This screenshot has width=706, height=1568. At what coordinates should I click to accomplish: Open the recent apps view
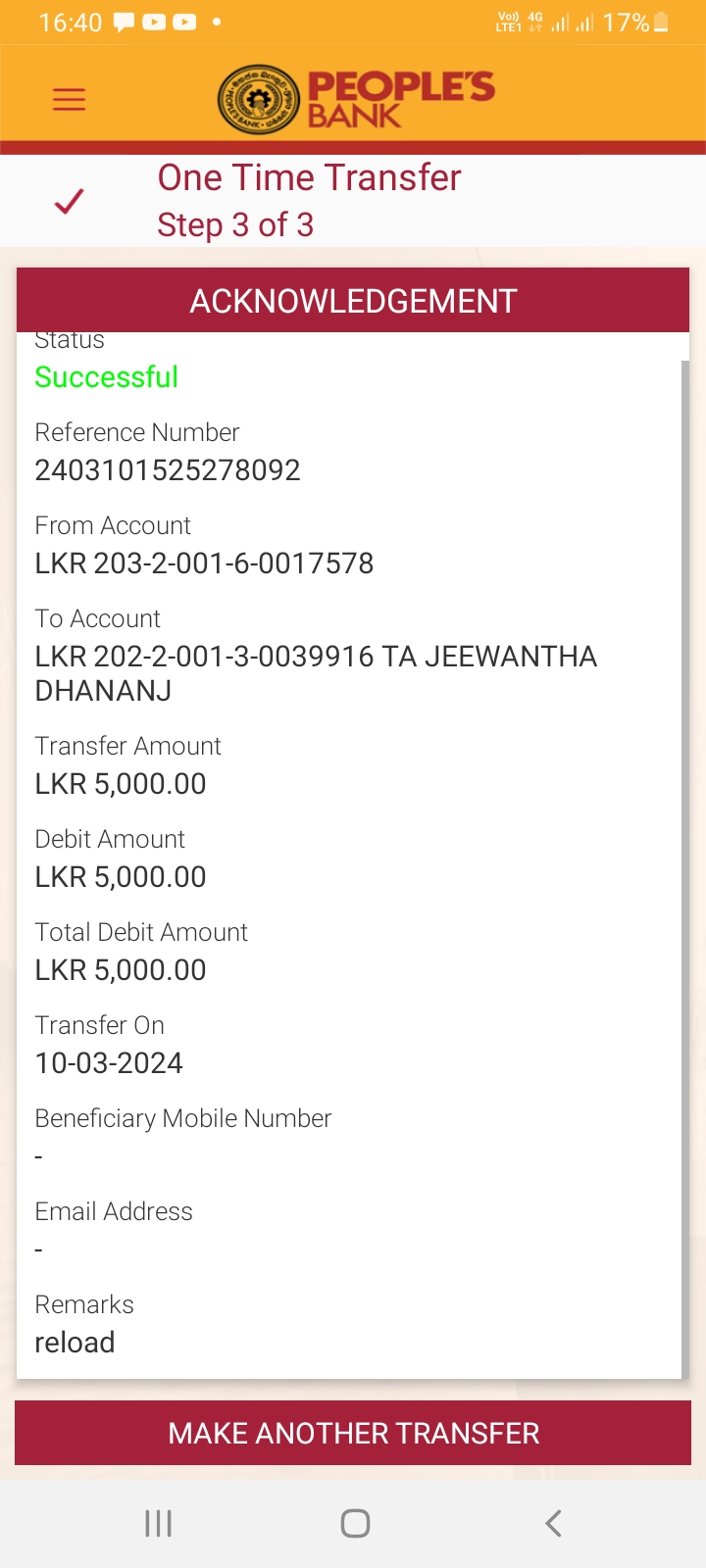[158, 1523]
